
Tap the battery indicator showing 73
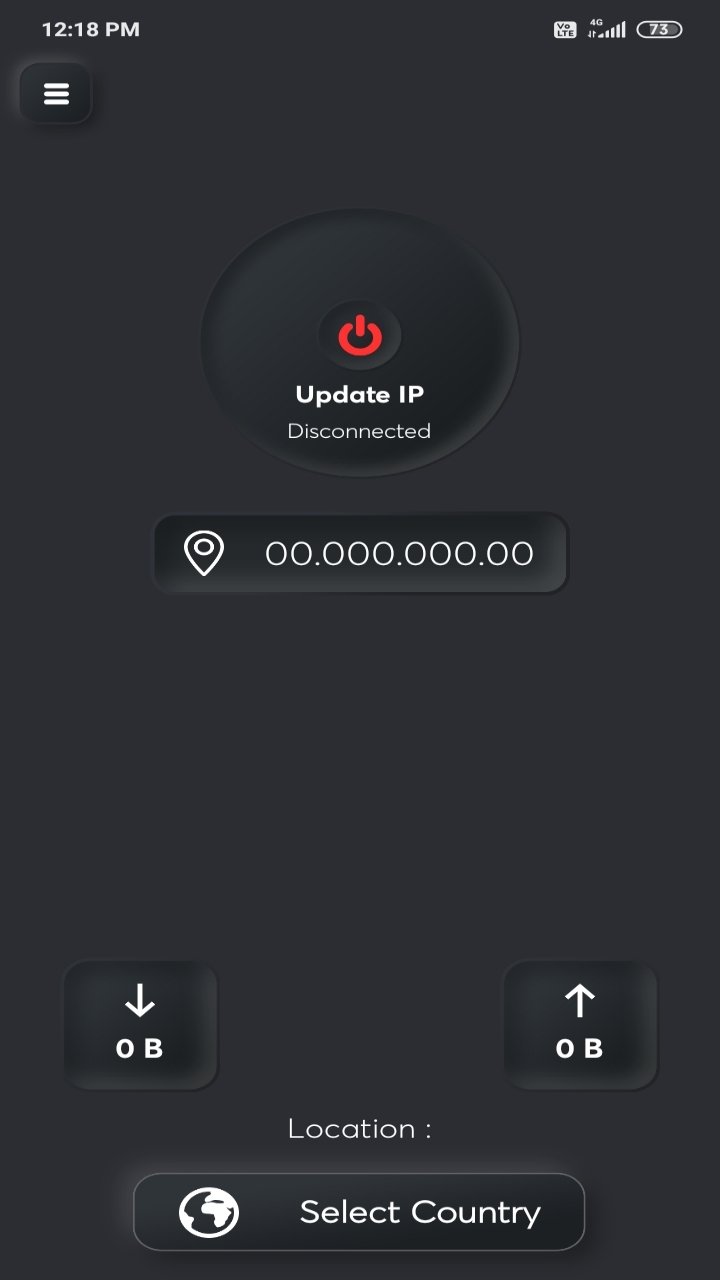[658, 30]
